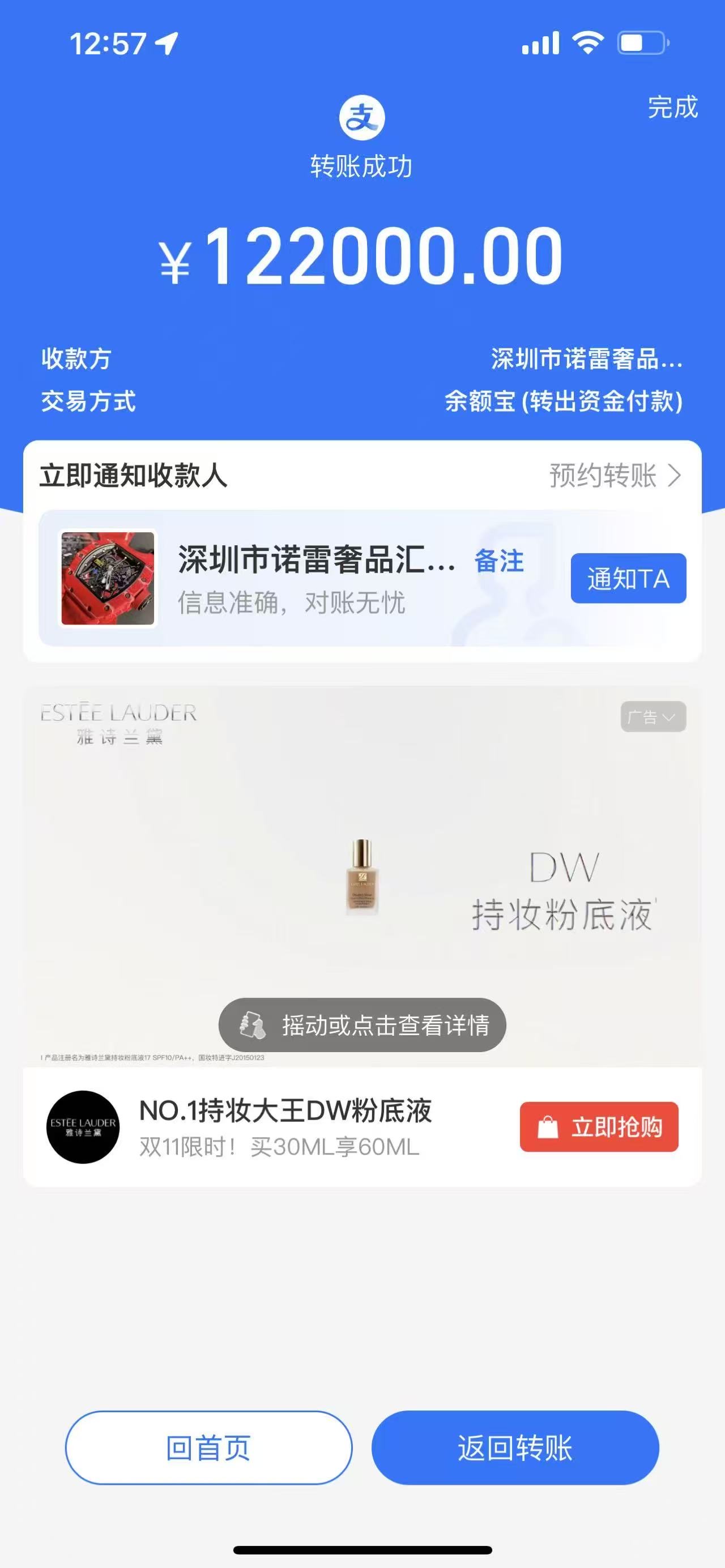
Task: Tap 完成 to finish the transfer
Action: [x=672, y=107]
